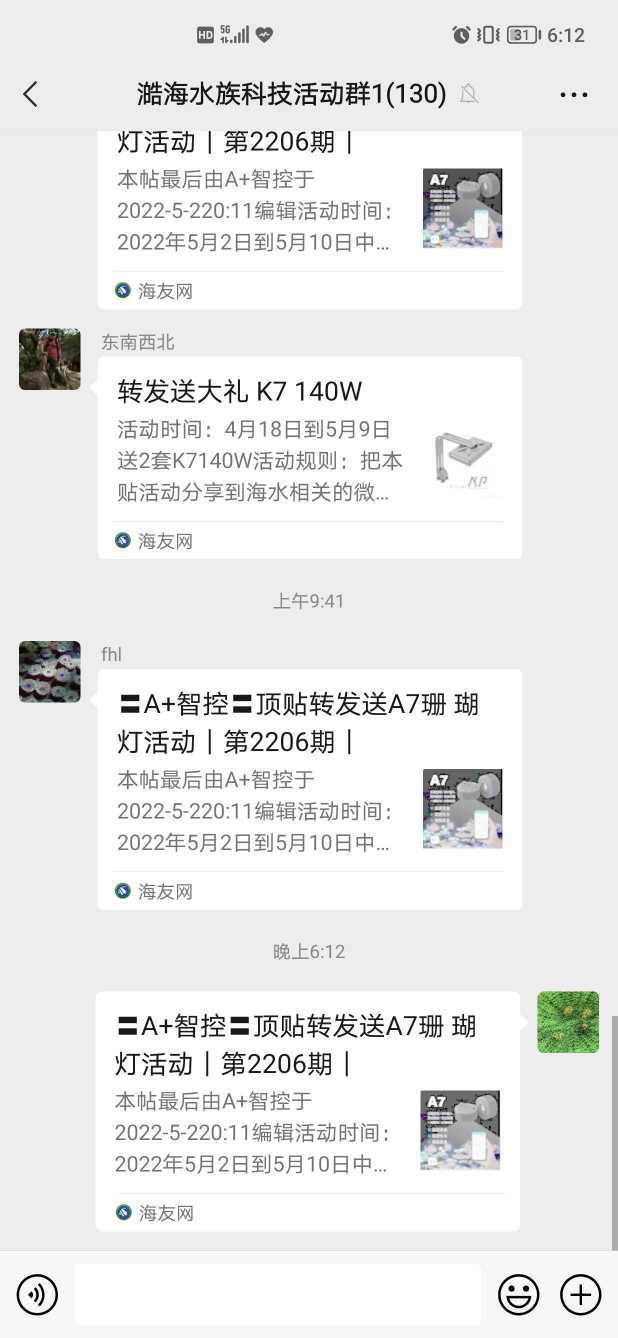Screen dimensions: 618x1338
Task: Go back from the group chat
Action: 30,94
